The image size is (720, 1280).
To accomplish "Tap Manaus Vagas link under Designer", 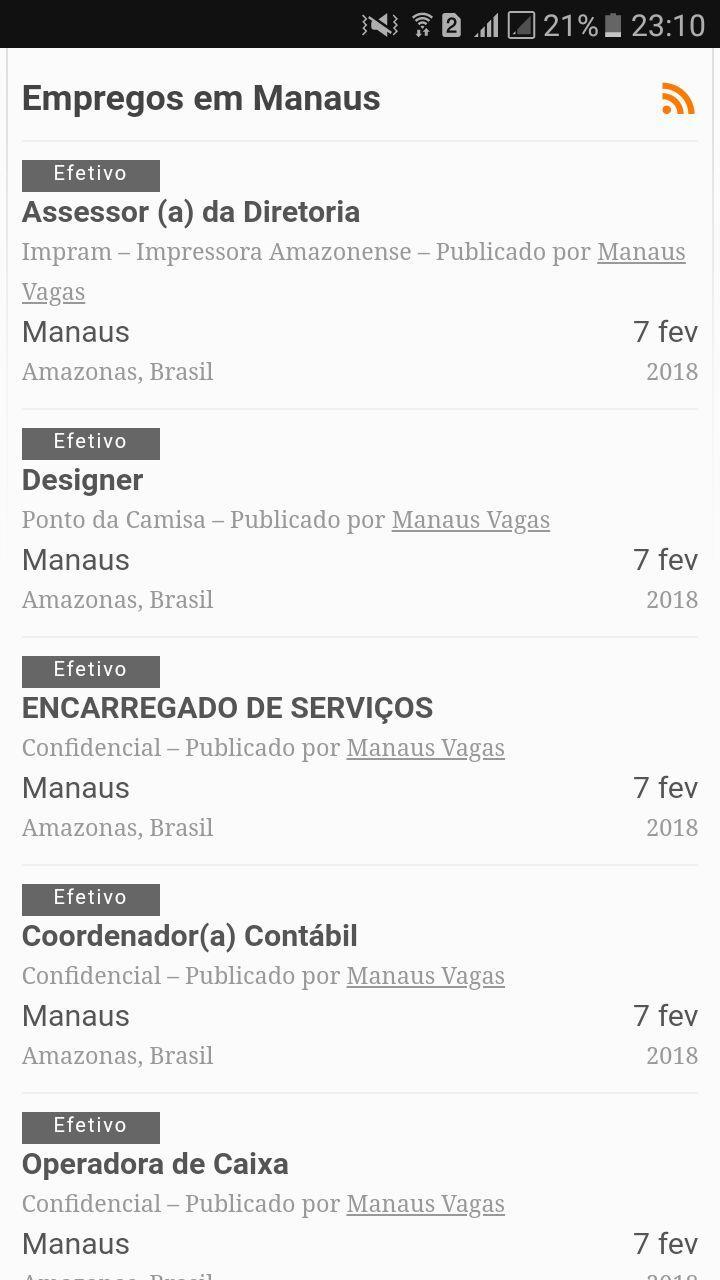I will point(471,520).
